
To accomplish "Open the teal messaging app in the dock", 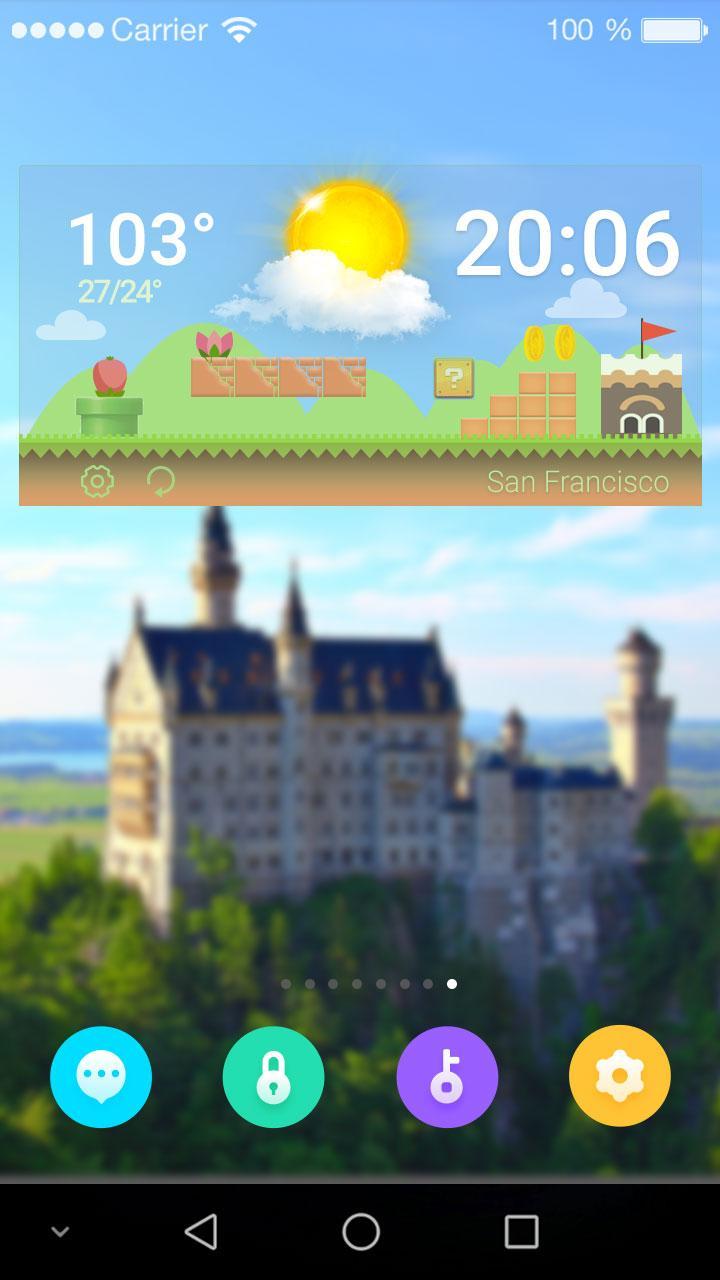I will [100, 1077].
